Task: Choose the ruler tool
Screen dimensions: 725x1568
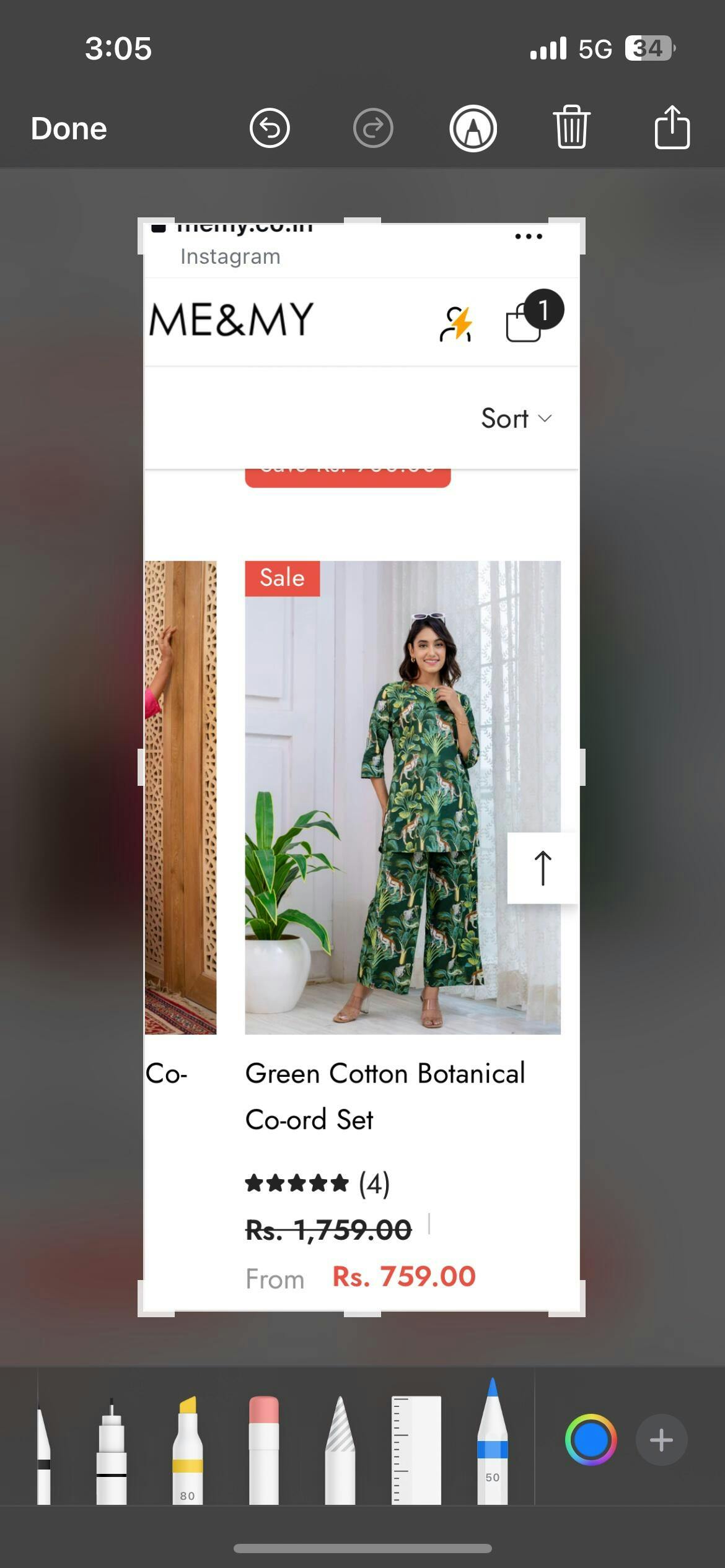Action: pos(416,1449)
